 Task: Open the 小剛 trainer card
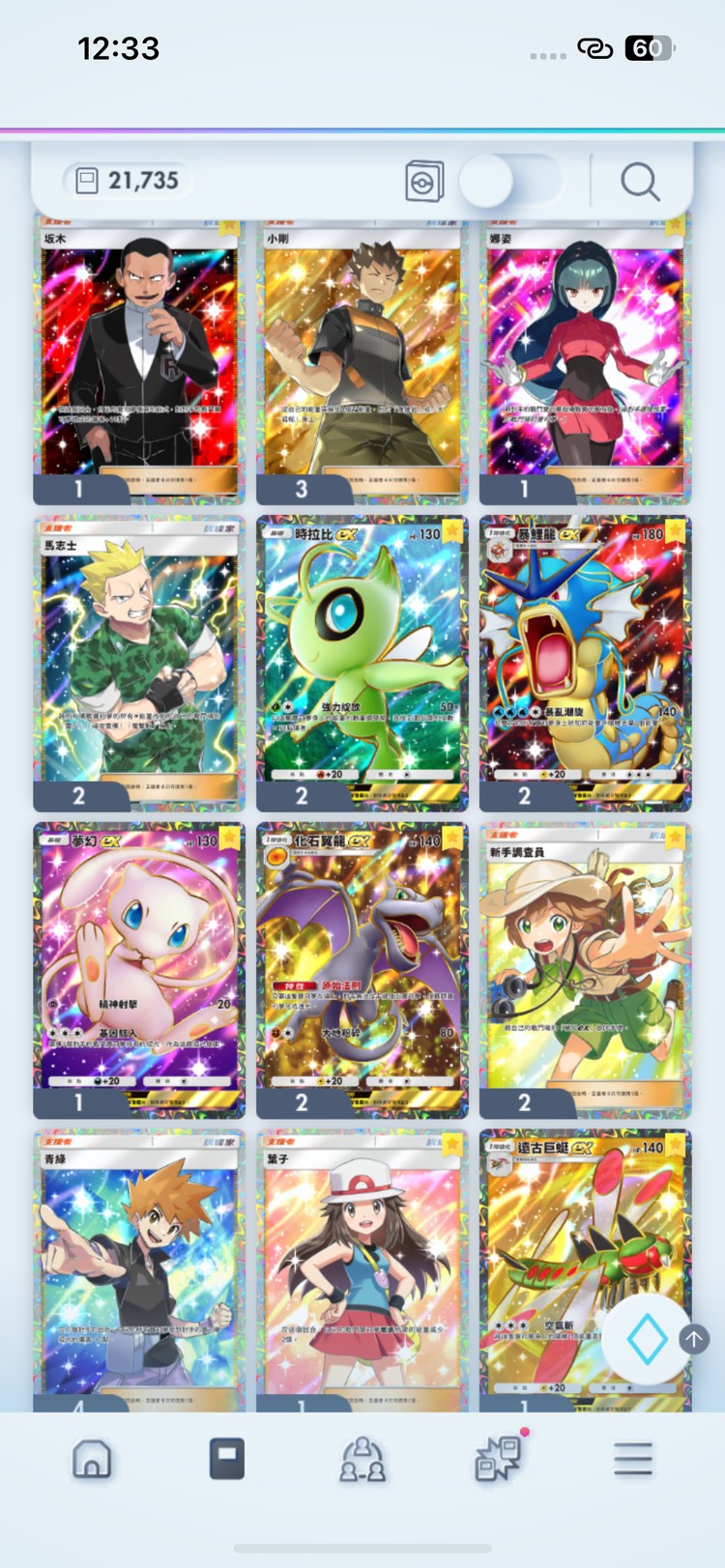point(362,357)
